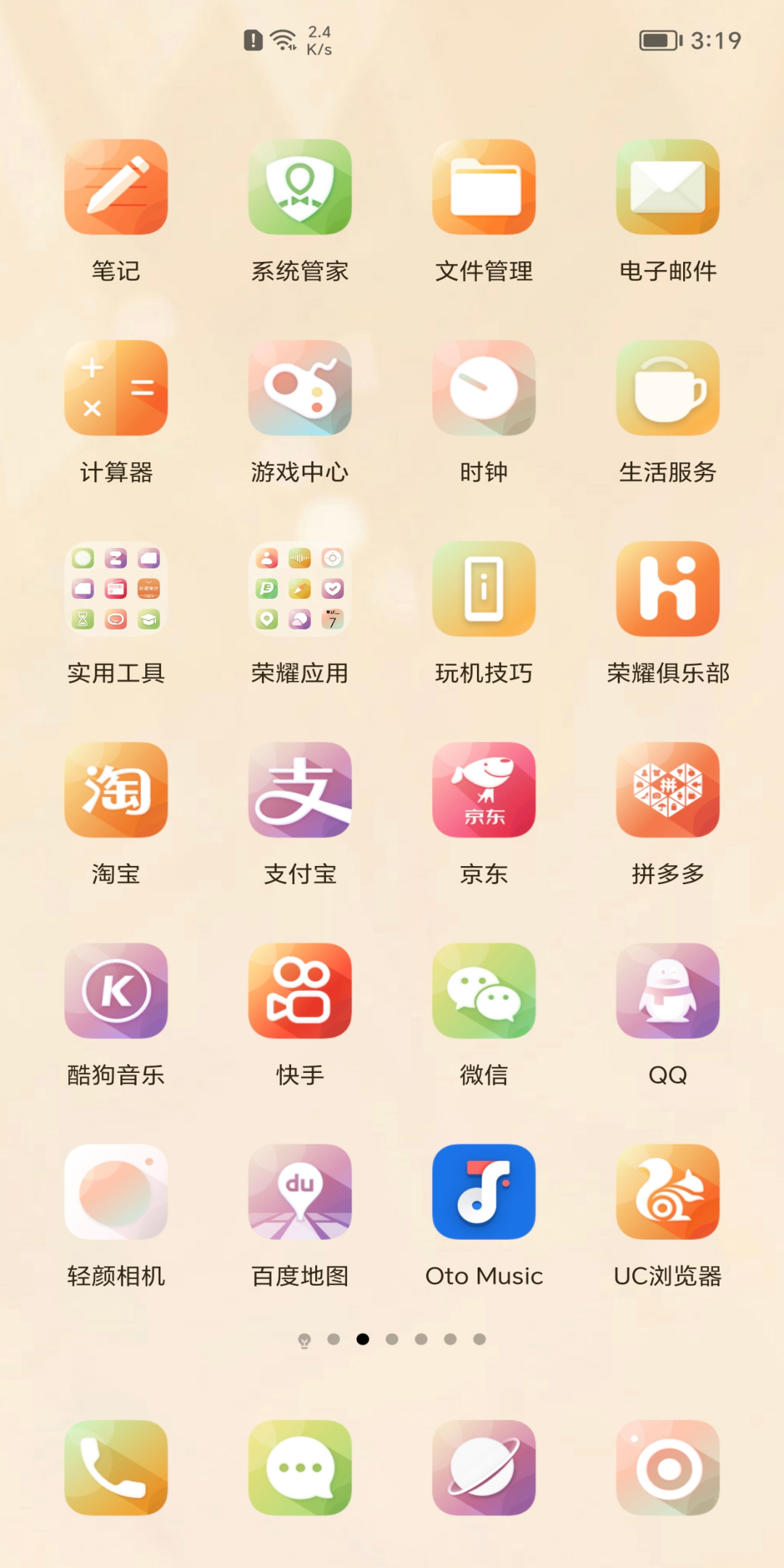Launch the 京东 JD app

pyautogui.click(x=484, y=790)
